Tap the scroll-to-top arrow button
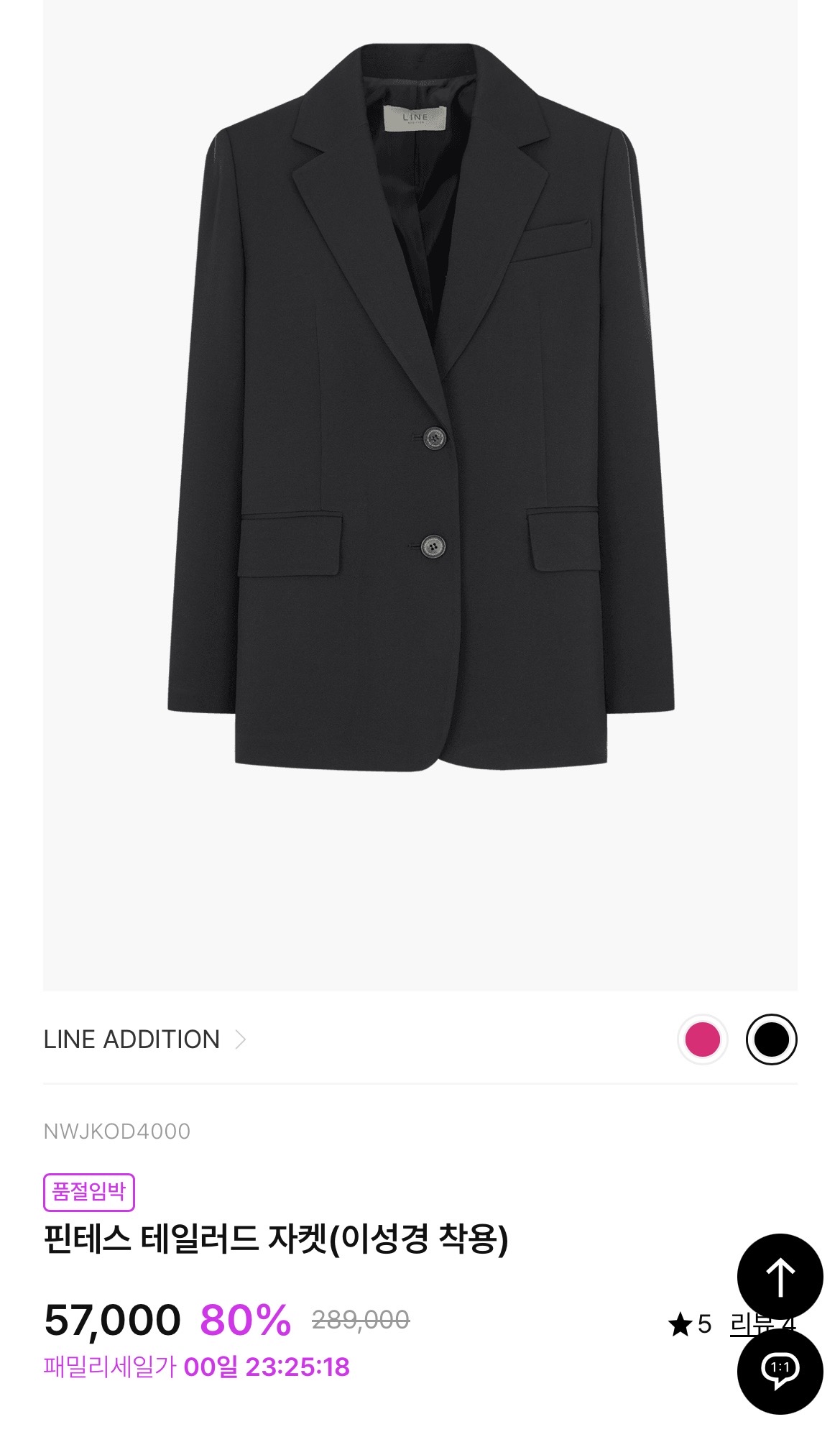840x1432 pixels. pyautogui.click(x=780, y=1277)
